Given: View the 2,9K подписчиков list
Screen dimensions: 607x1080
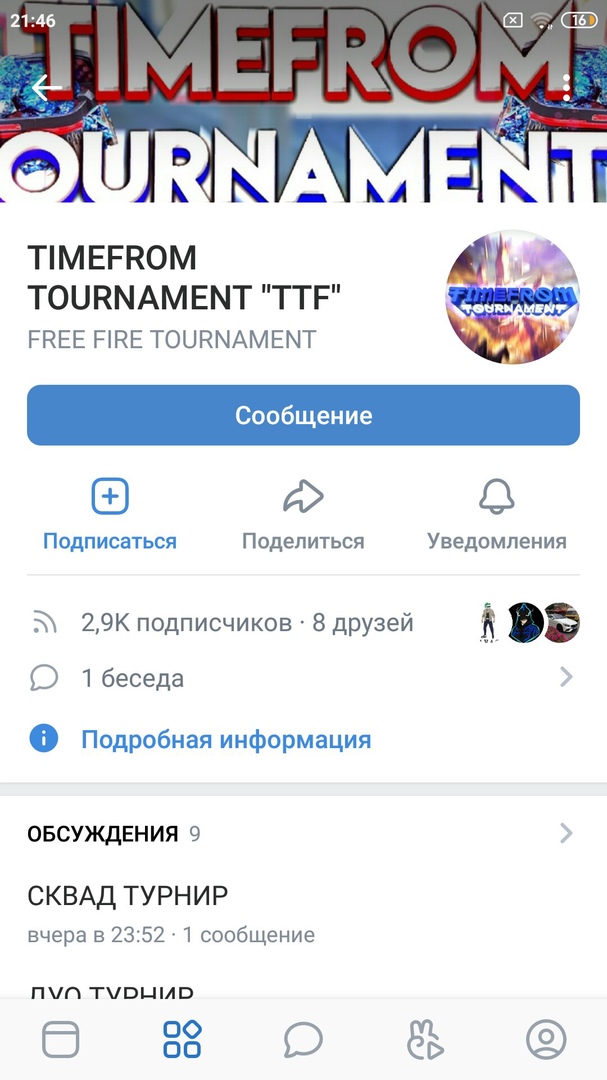Looking at the screenshot, I should click(x=186, y=623).
